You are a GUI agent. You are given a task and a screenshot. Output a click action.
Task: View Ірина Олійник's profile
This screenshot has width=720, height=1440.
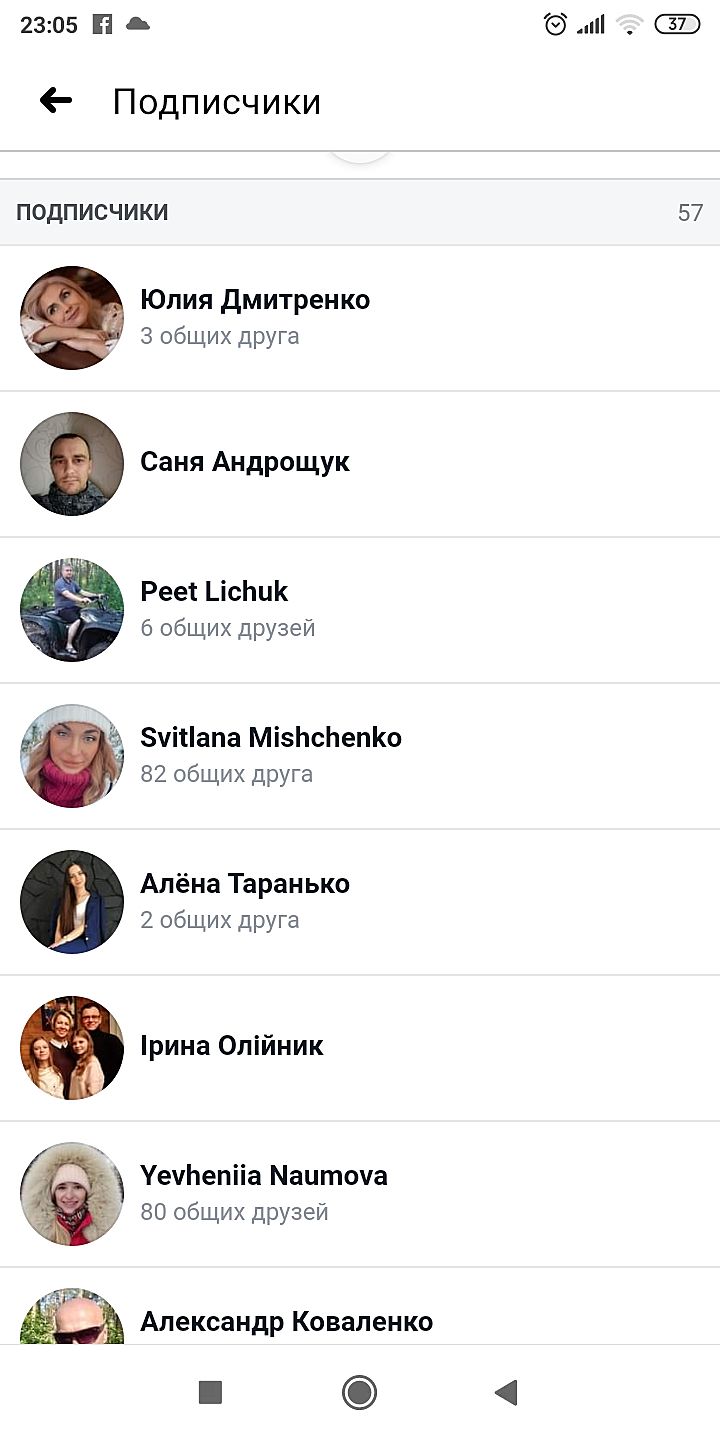tap(232, 1046)
